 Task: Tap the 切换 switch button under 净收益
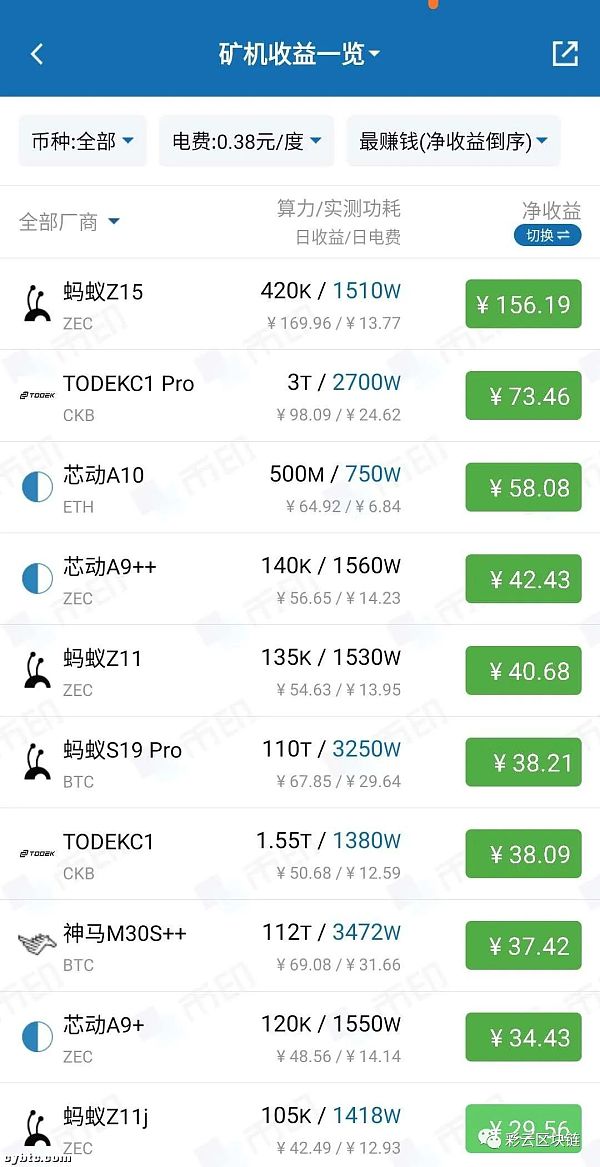click(x=547, y=235)
